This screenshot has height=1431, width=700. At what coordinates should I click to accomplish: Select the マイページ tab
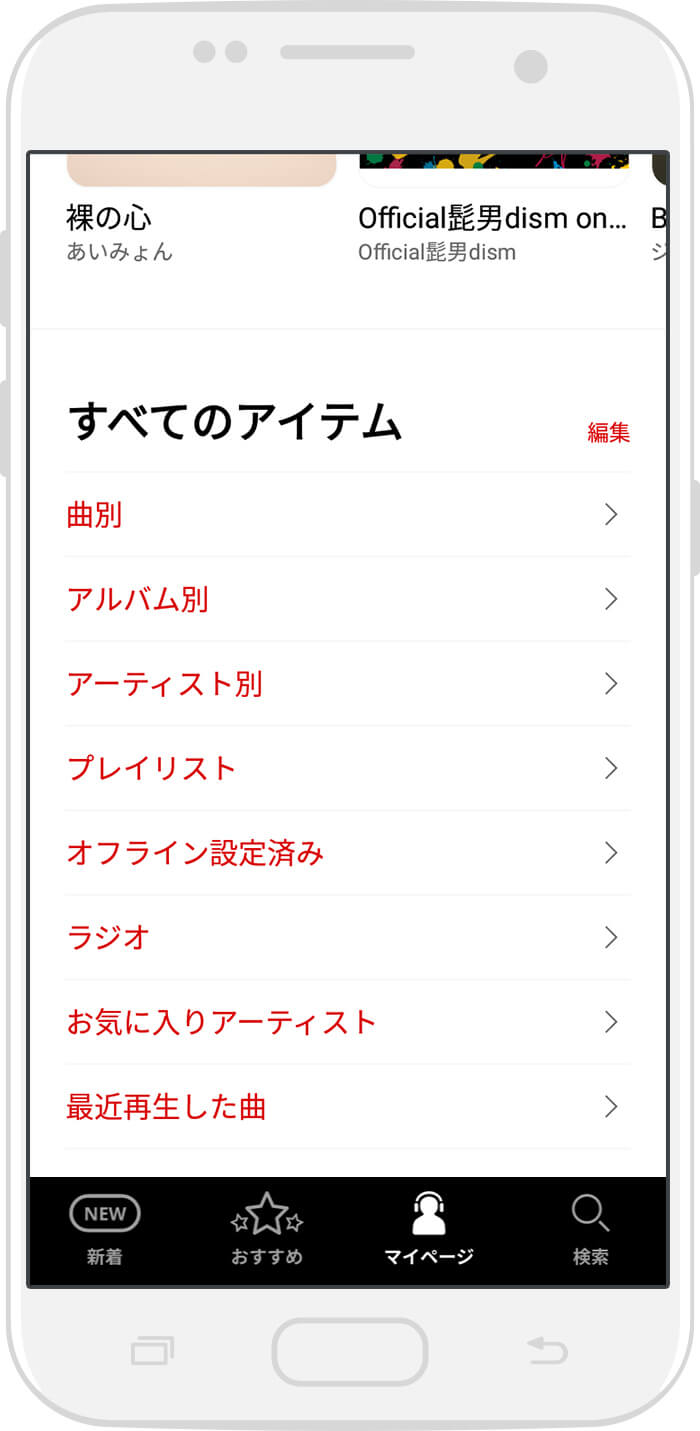pos(428,1230)
